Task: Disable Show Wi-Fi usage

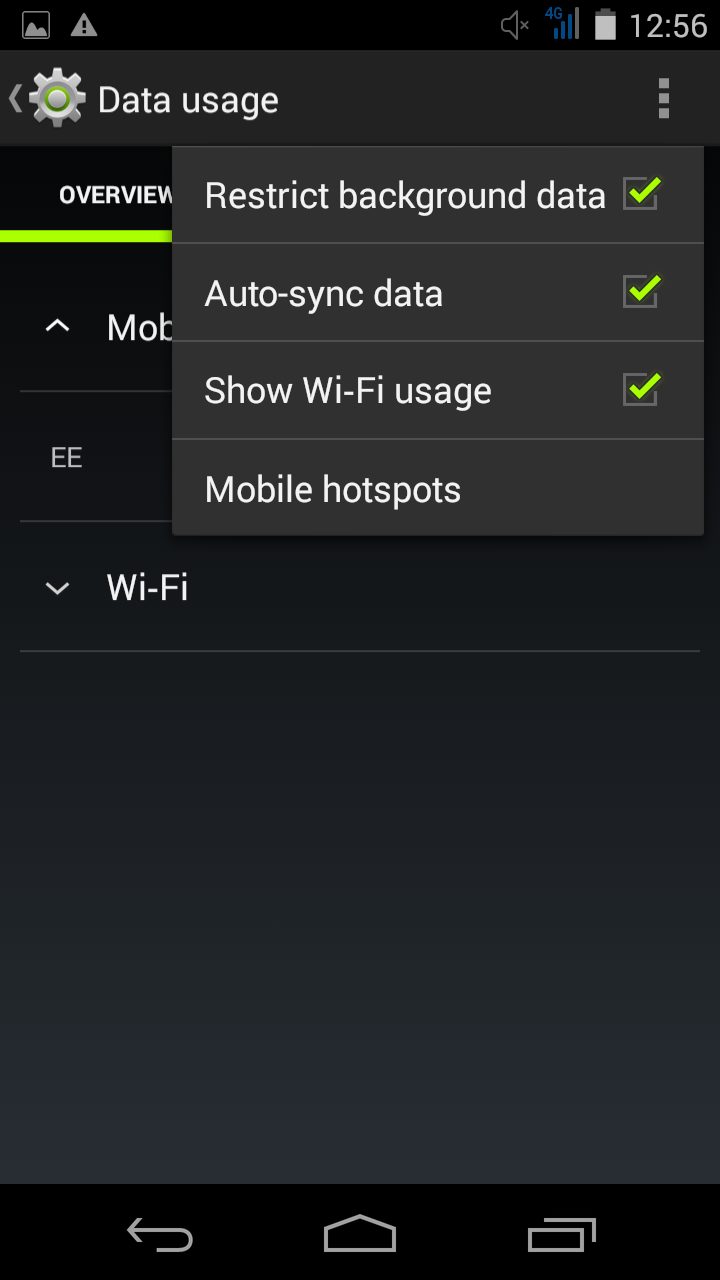Action: point(641,388)
